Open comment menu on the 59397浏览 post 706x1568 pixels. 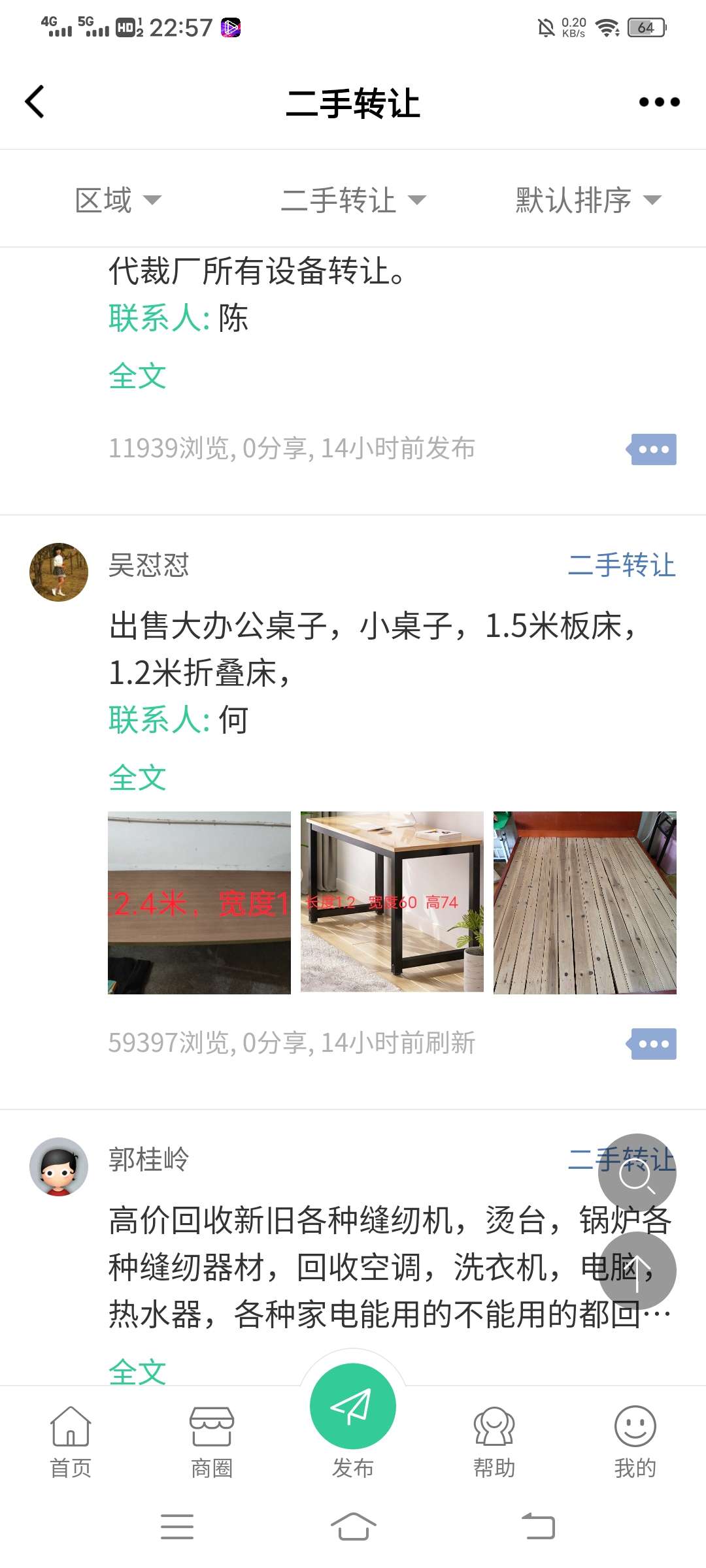coord(653,1044)
